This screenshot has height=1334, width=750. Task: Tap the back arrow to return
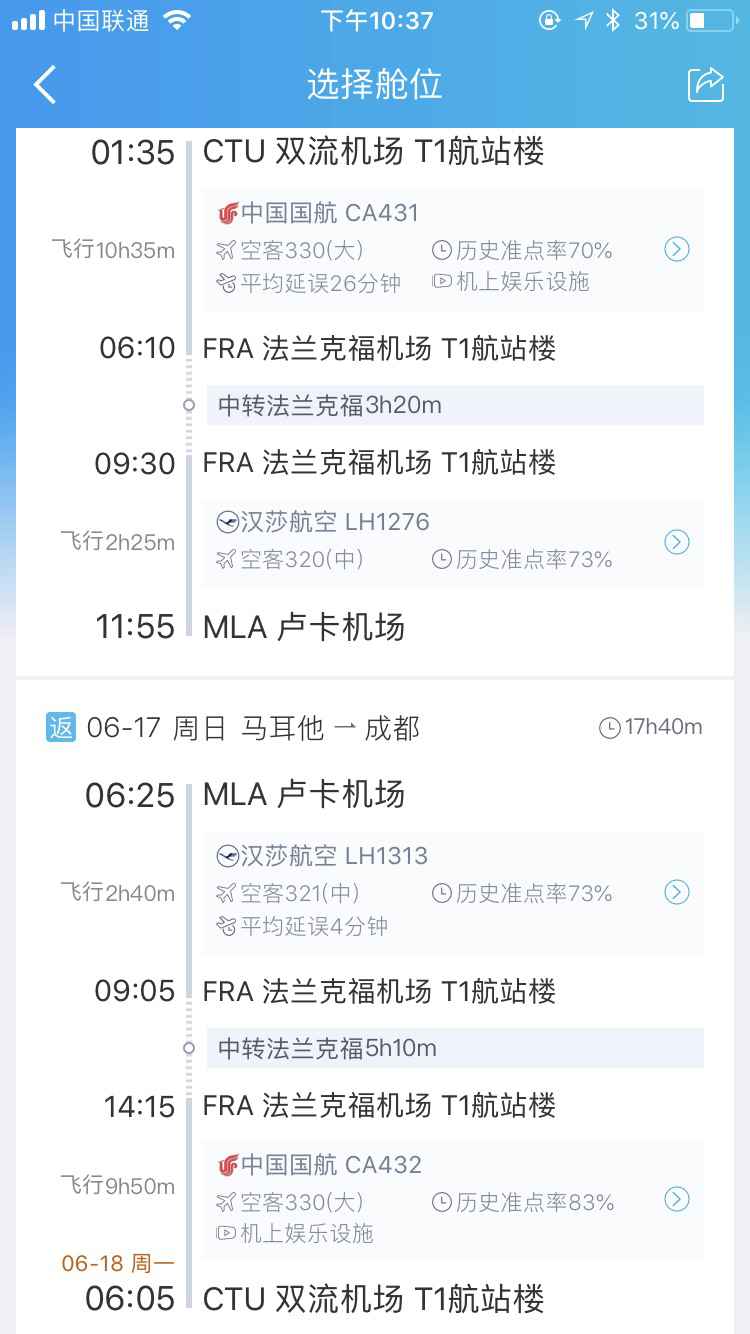pyautogui.click(x=42, y=85)
